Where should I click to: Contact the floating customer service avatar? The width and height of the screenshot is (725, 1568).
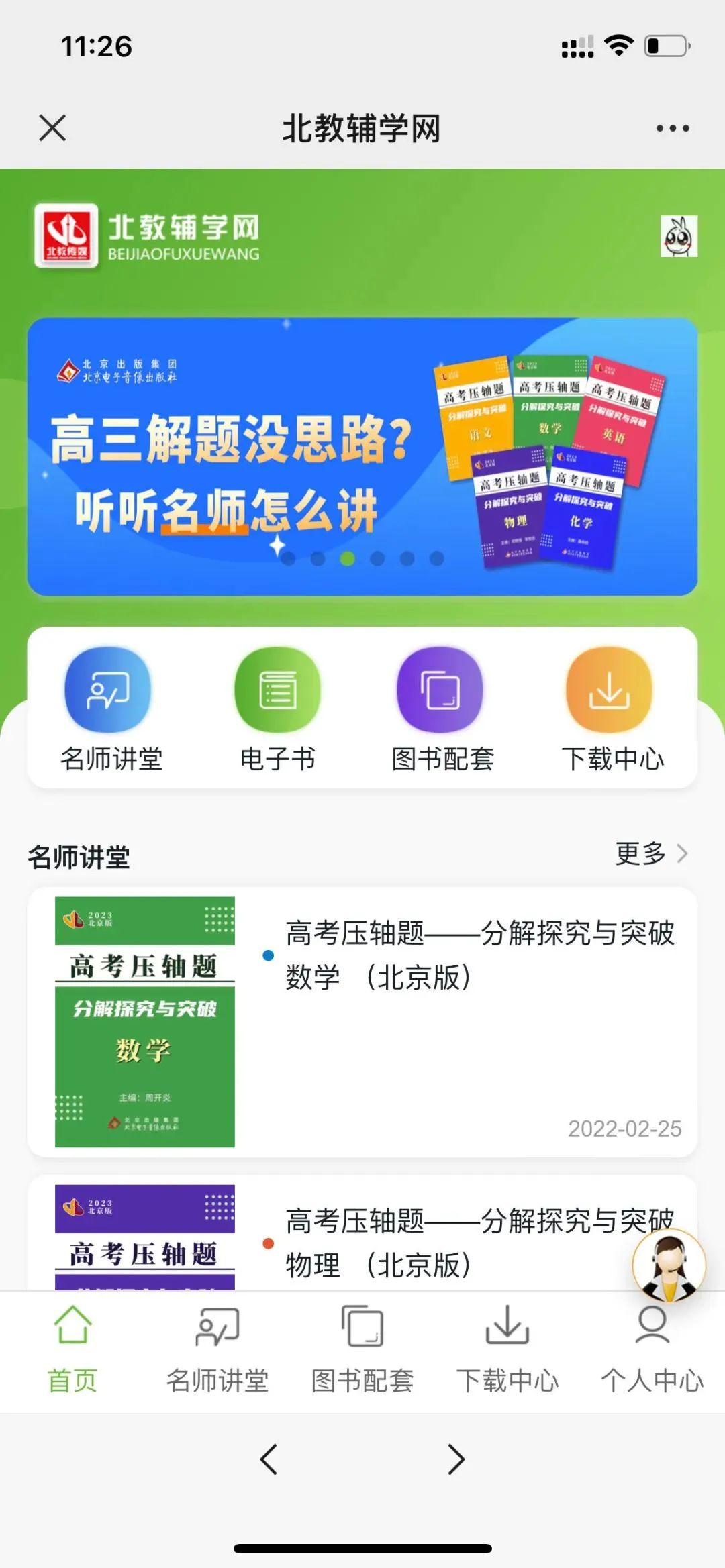click(669, 1265)
